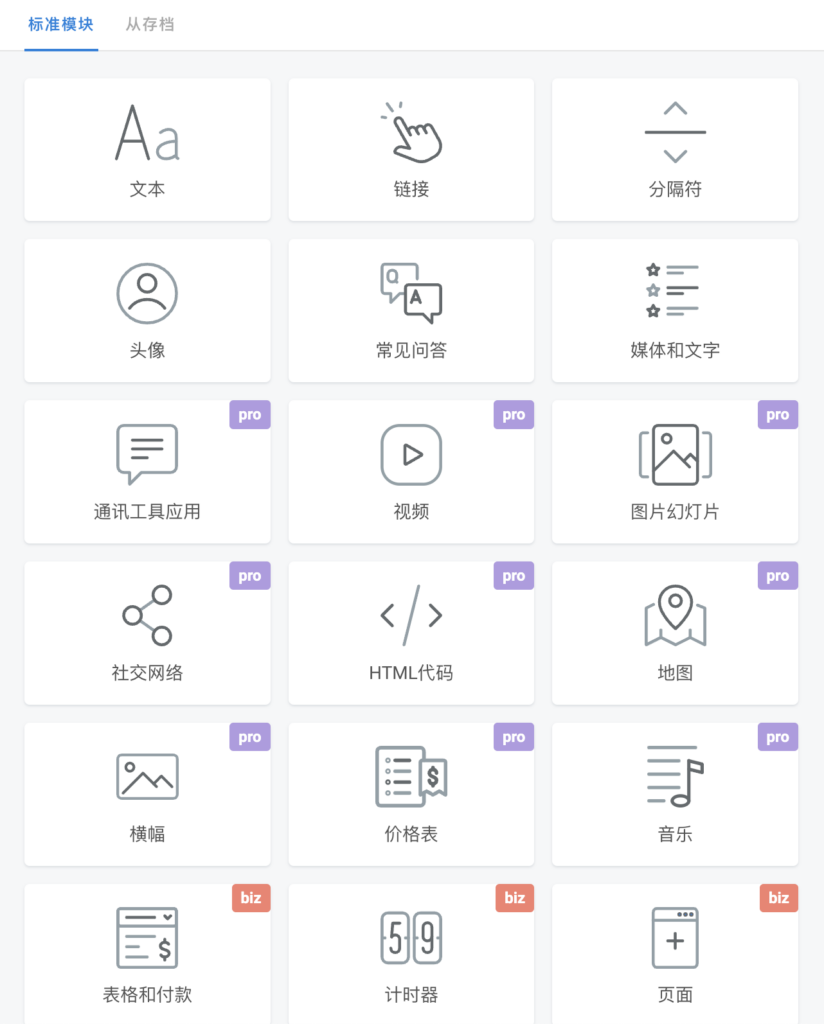Add an HTML代码 block
This screenshot has height=1024, width=824.
click(x=411, y=633)
